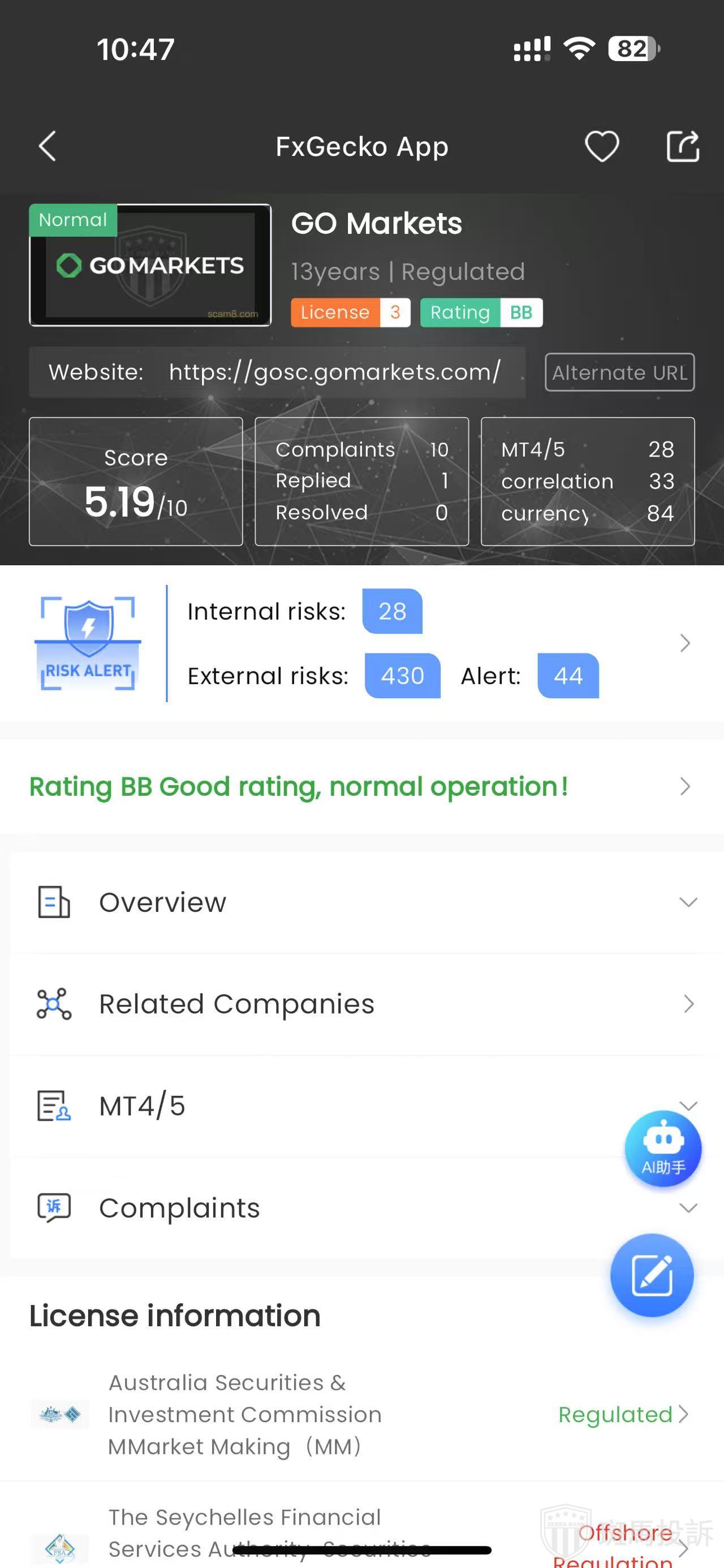
Task: Open the Alternate URL button
Action: [x=619, y=372]
